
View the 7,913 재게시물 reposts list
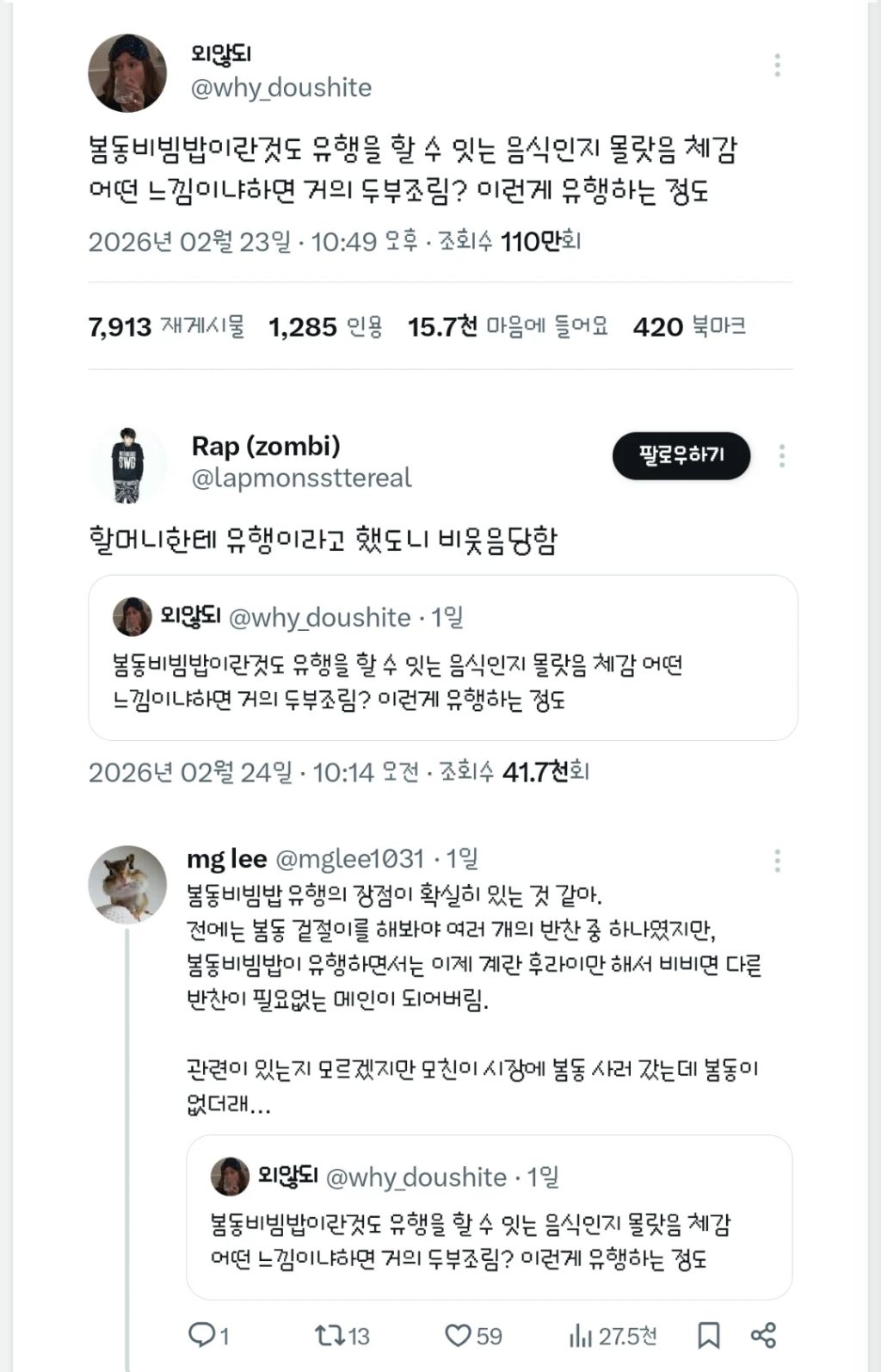tap(167, 326)
